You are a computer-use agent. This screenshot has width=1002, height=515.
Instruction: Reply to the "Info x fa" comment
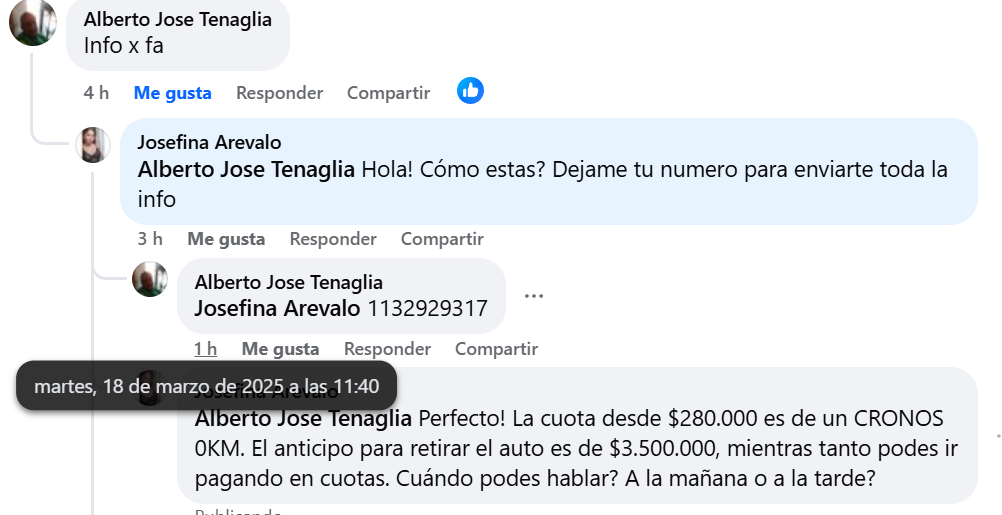(x=279, y=93)
